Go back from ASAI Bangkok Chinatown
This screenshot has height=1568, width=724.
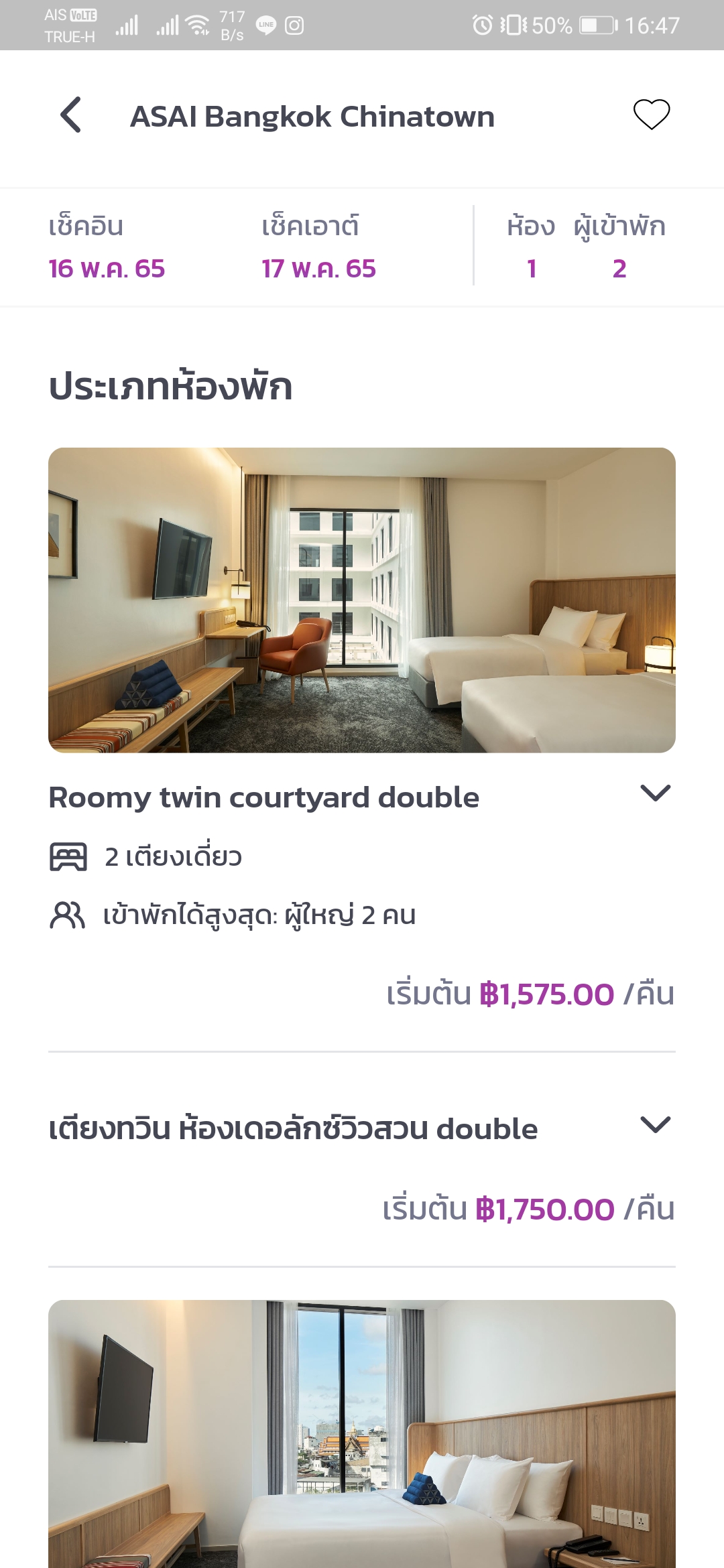(x=71, y=115)
